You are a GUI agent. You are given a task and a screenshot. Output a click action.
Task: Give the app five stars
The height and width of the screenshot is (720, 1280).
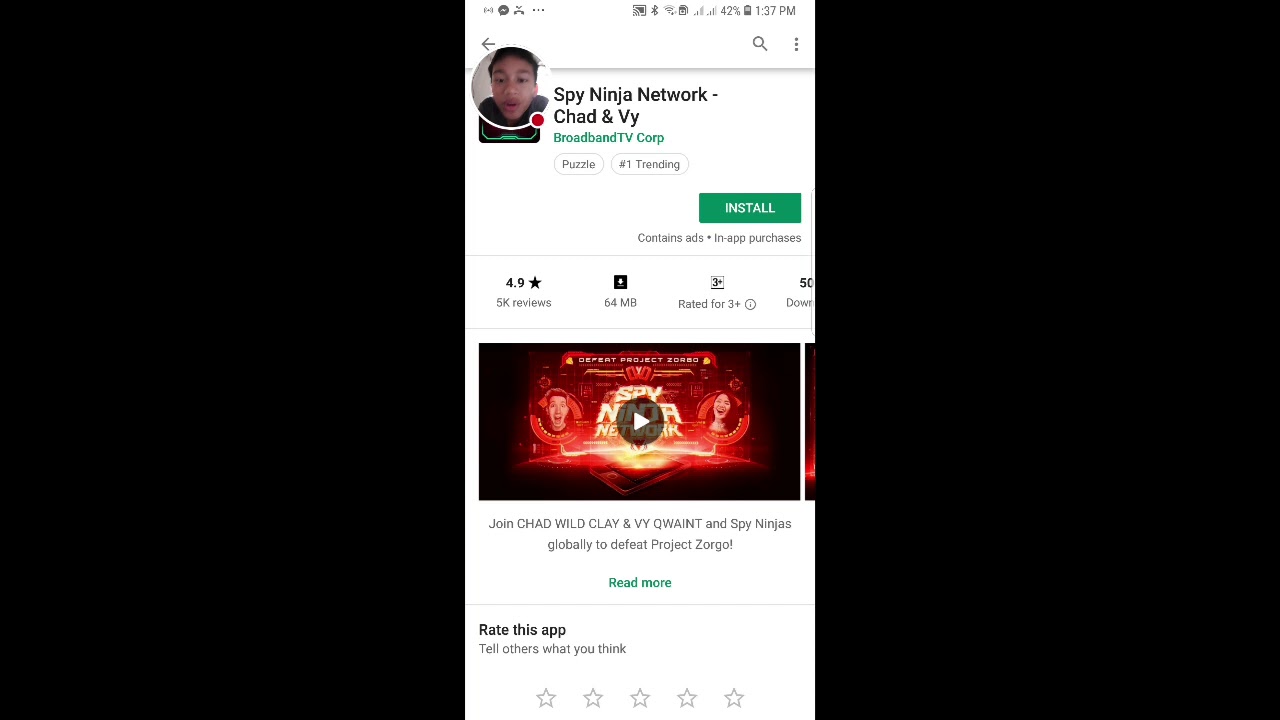pos(734,698)
